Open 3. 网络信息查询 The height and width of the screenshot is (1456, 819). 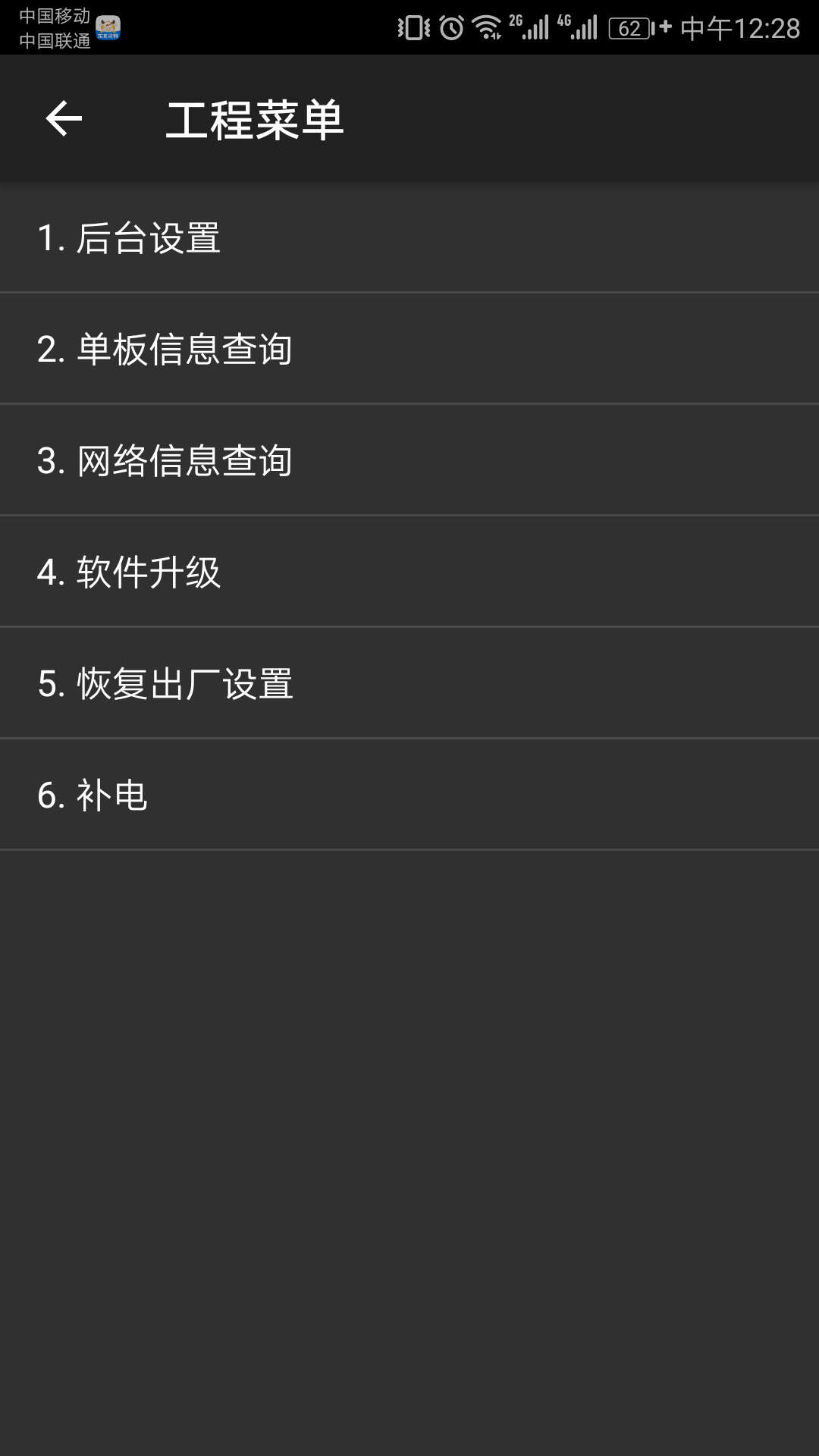pyautogui.click(x=409, y=460)
